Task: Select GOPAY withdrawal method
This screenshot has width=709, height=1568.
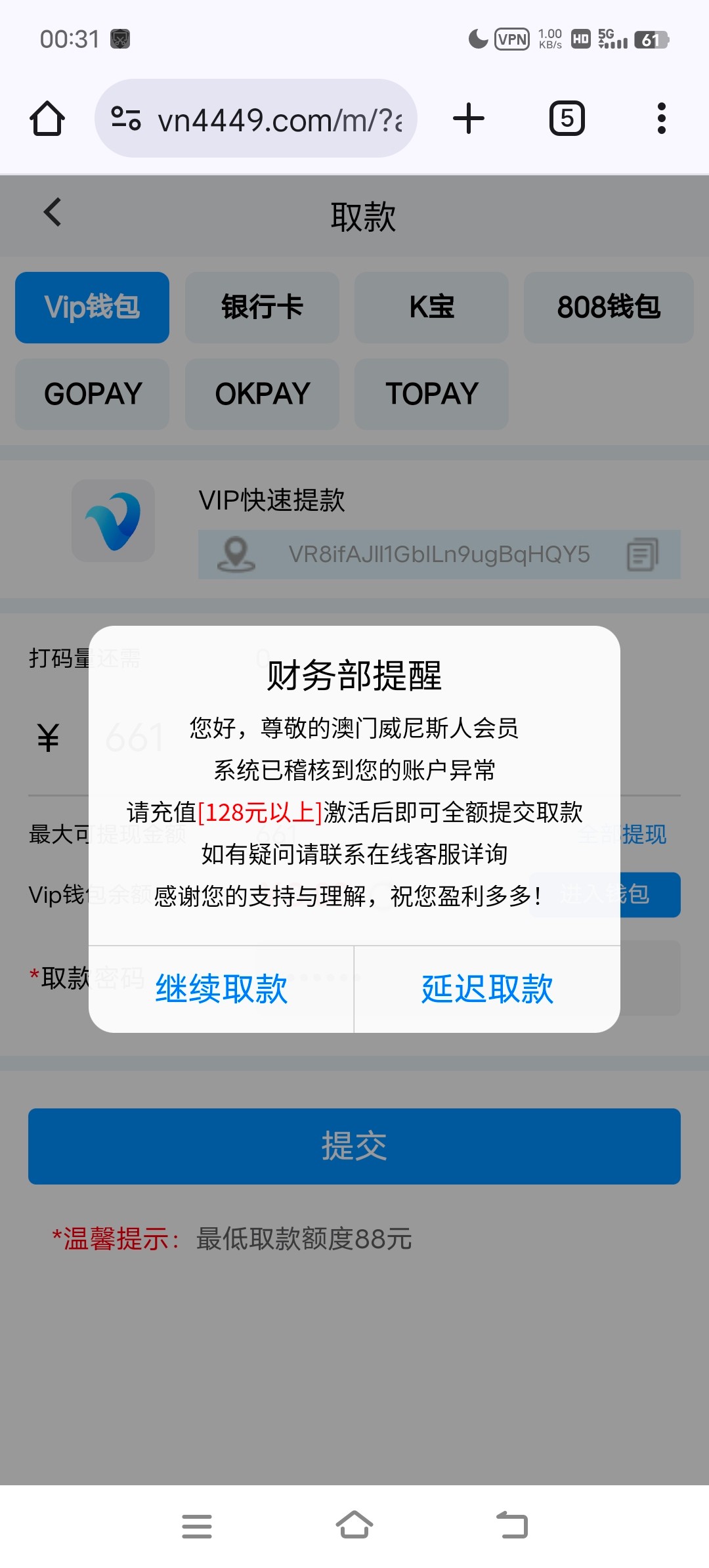Action: click(93, 394)
